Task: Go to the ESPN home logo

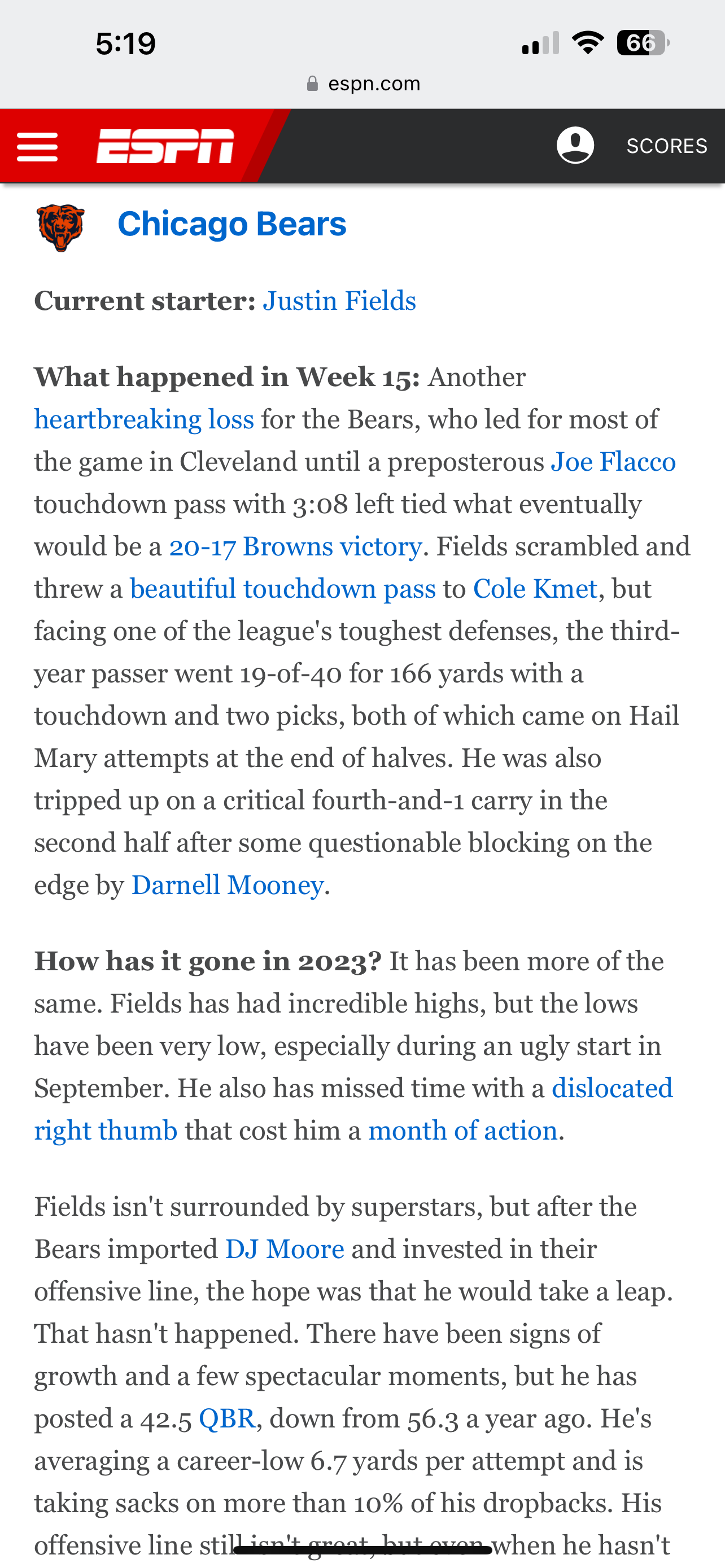Action: pos(165,147)
